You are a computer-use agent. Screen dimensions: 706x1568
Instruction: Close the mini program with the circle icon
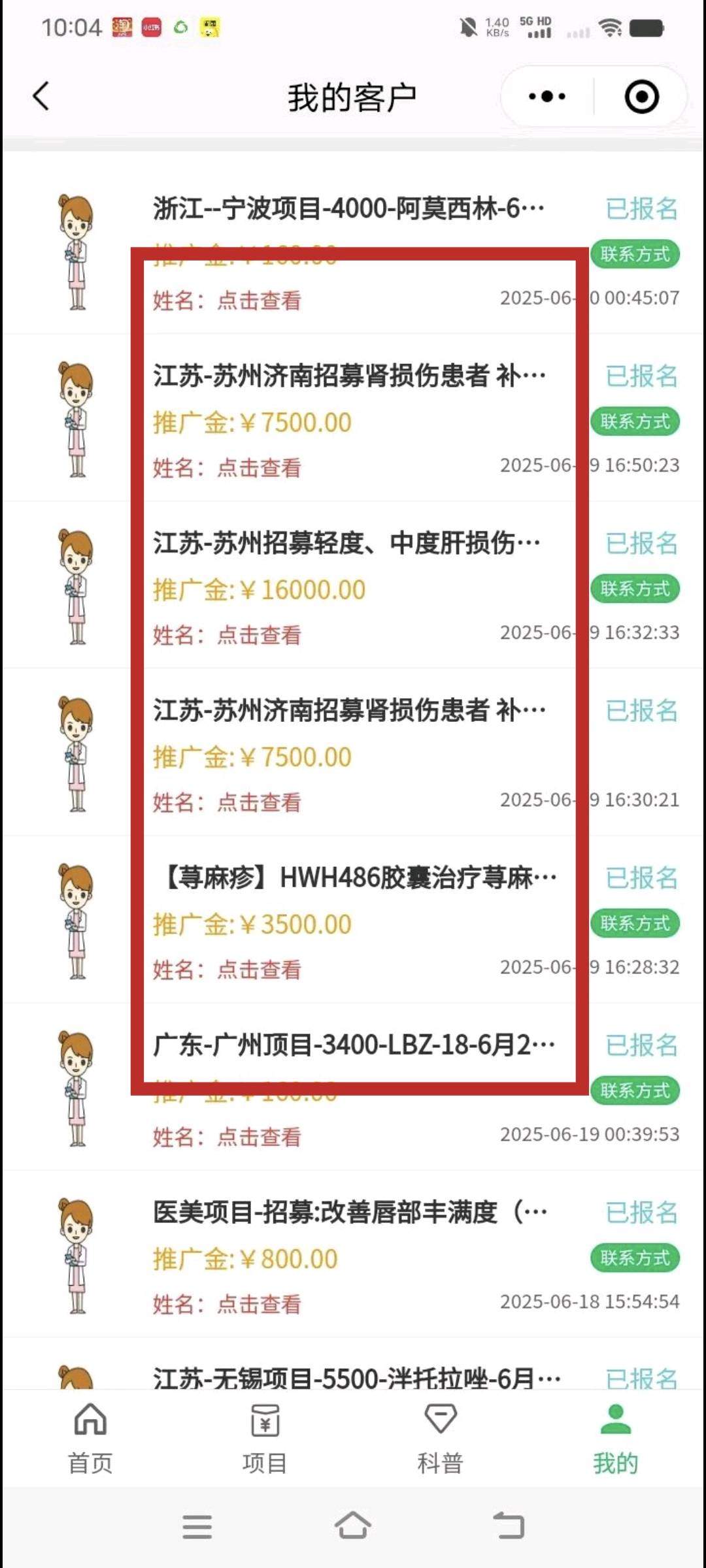click(x=641, y=97)
